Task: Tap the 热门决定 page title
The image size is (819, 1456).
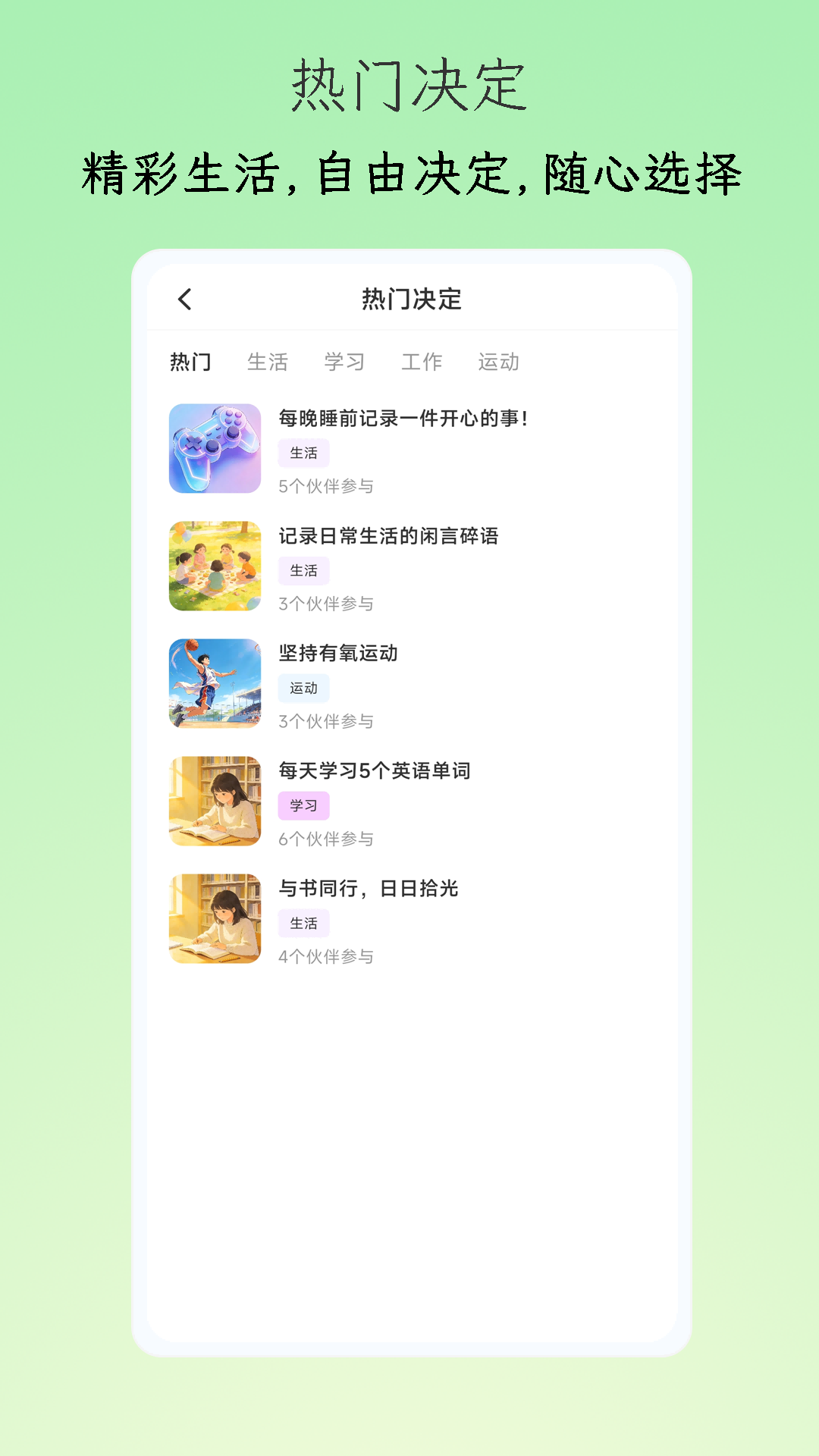Action: pos(409,299)
